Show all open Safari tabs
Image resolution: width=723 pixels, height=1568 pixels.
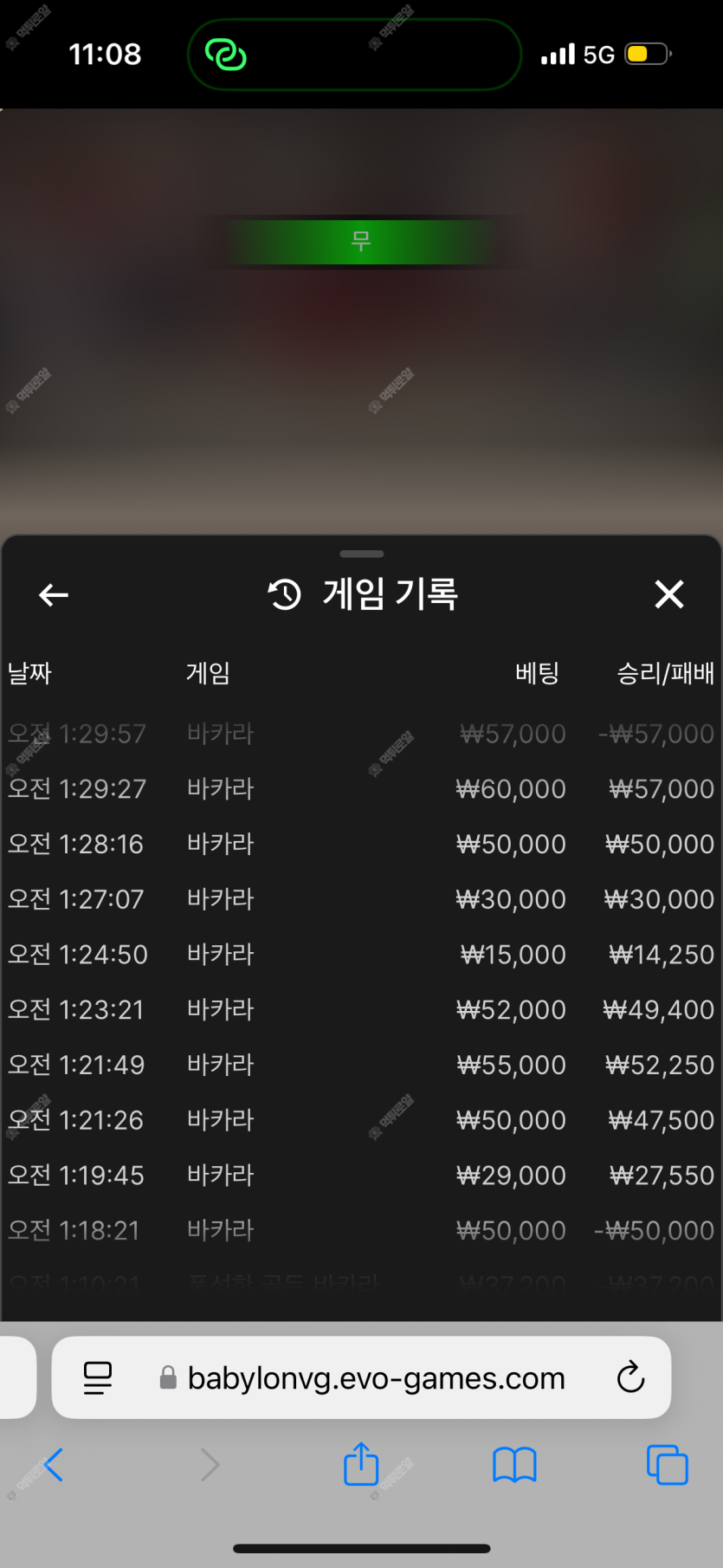point(668,1465)
